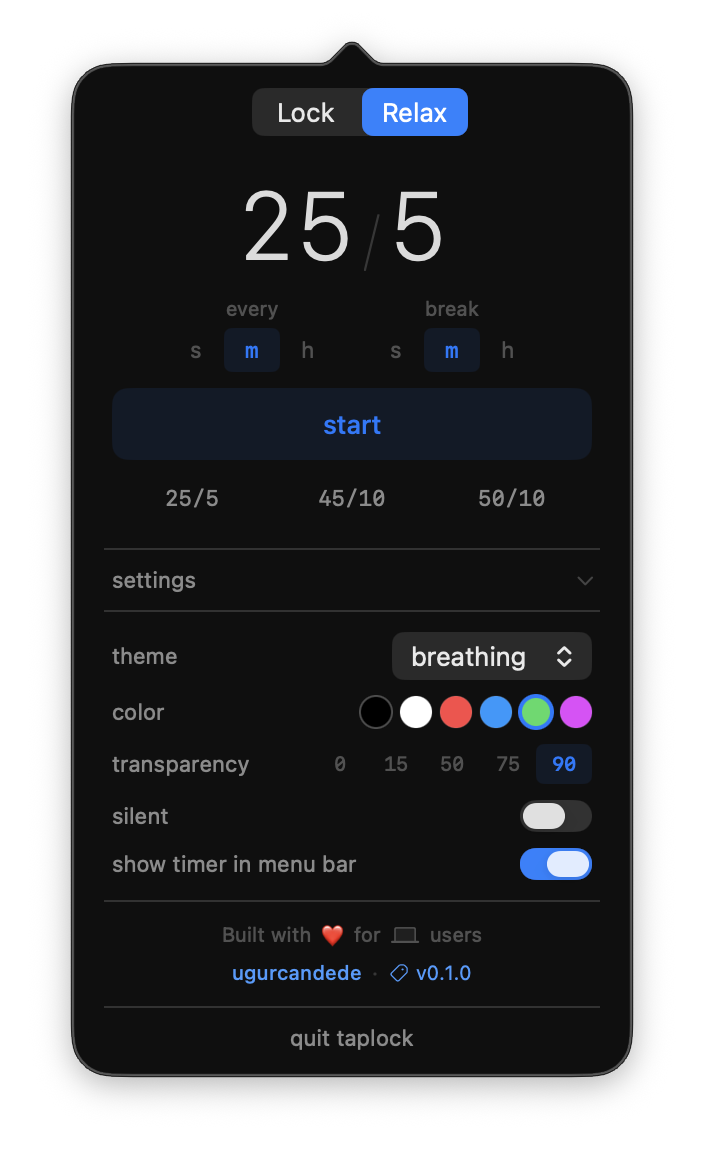
Task: Apply the 25/5 preset
Action: click(192, 498)
